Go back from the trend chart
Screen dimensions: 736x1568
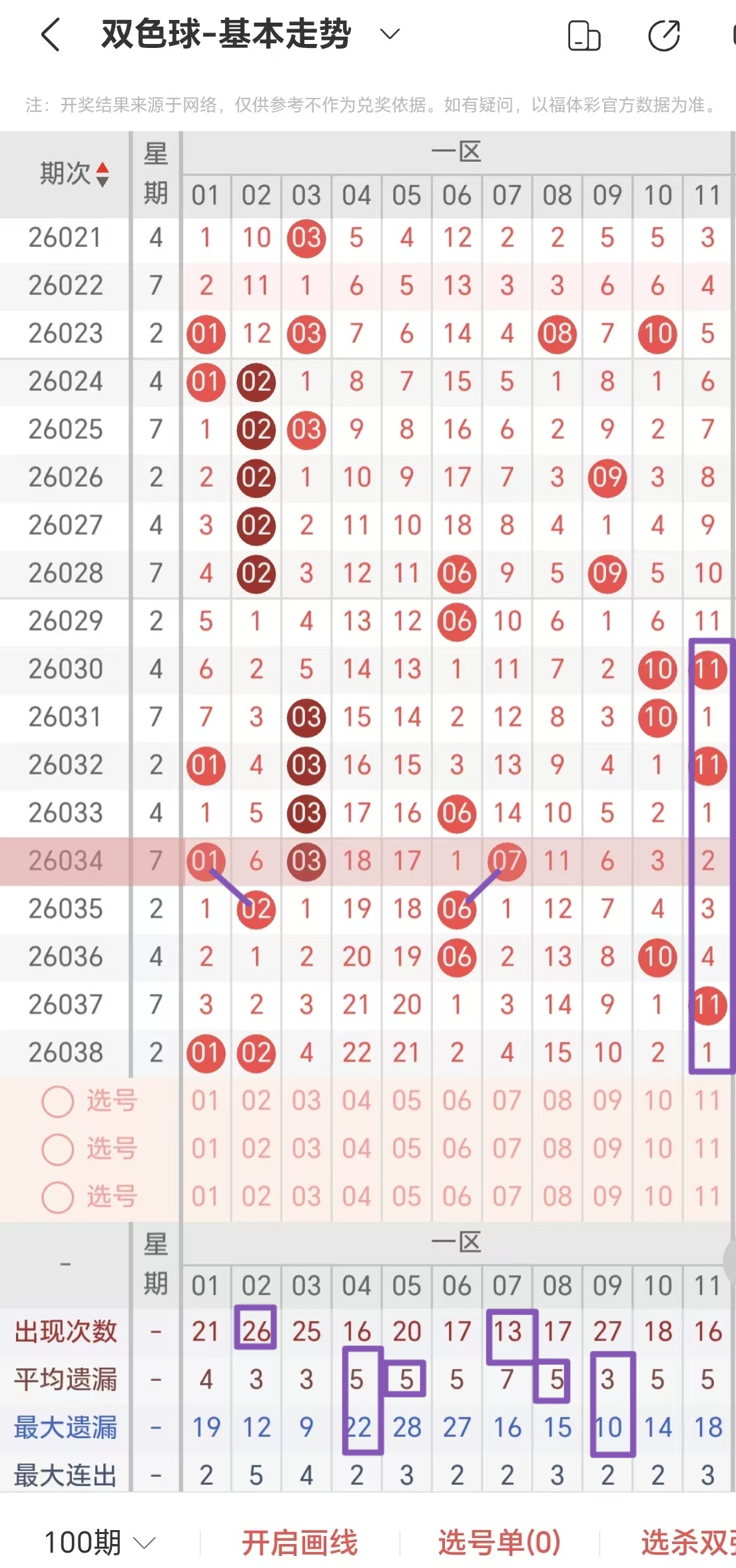[x=51, y=35]
